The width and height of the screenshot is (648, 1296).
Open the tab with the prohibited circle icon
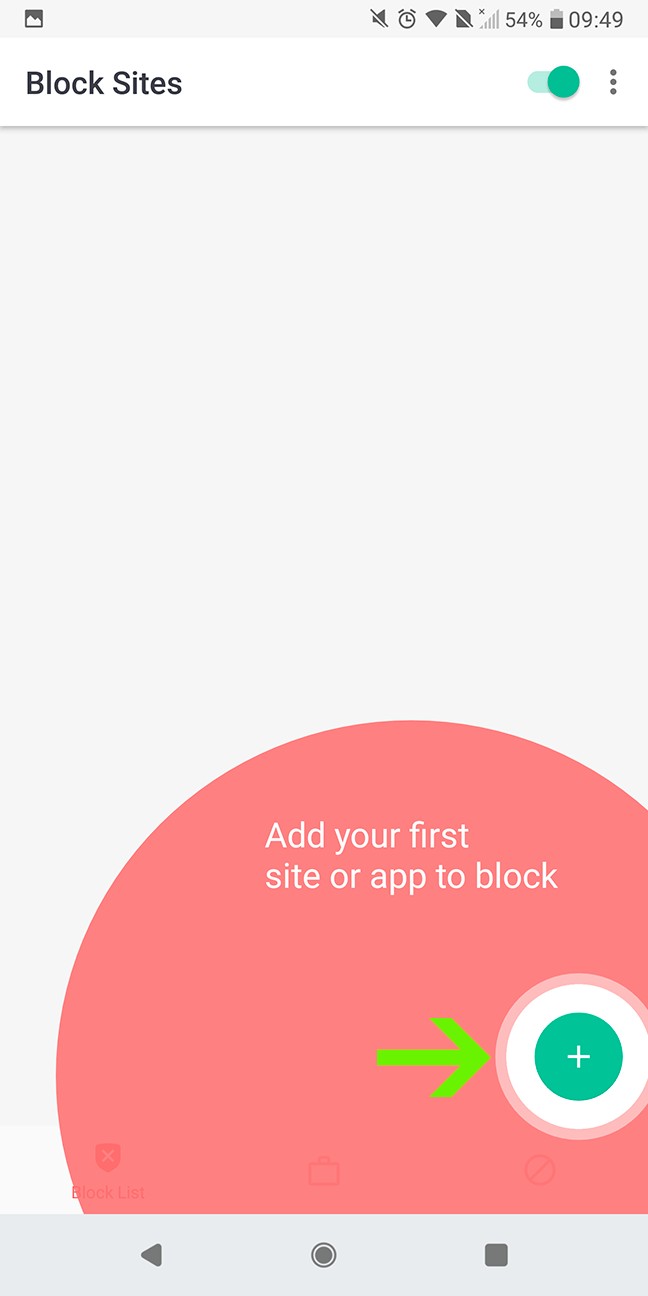[540, 1171]
